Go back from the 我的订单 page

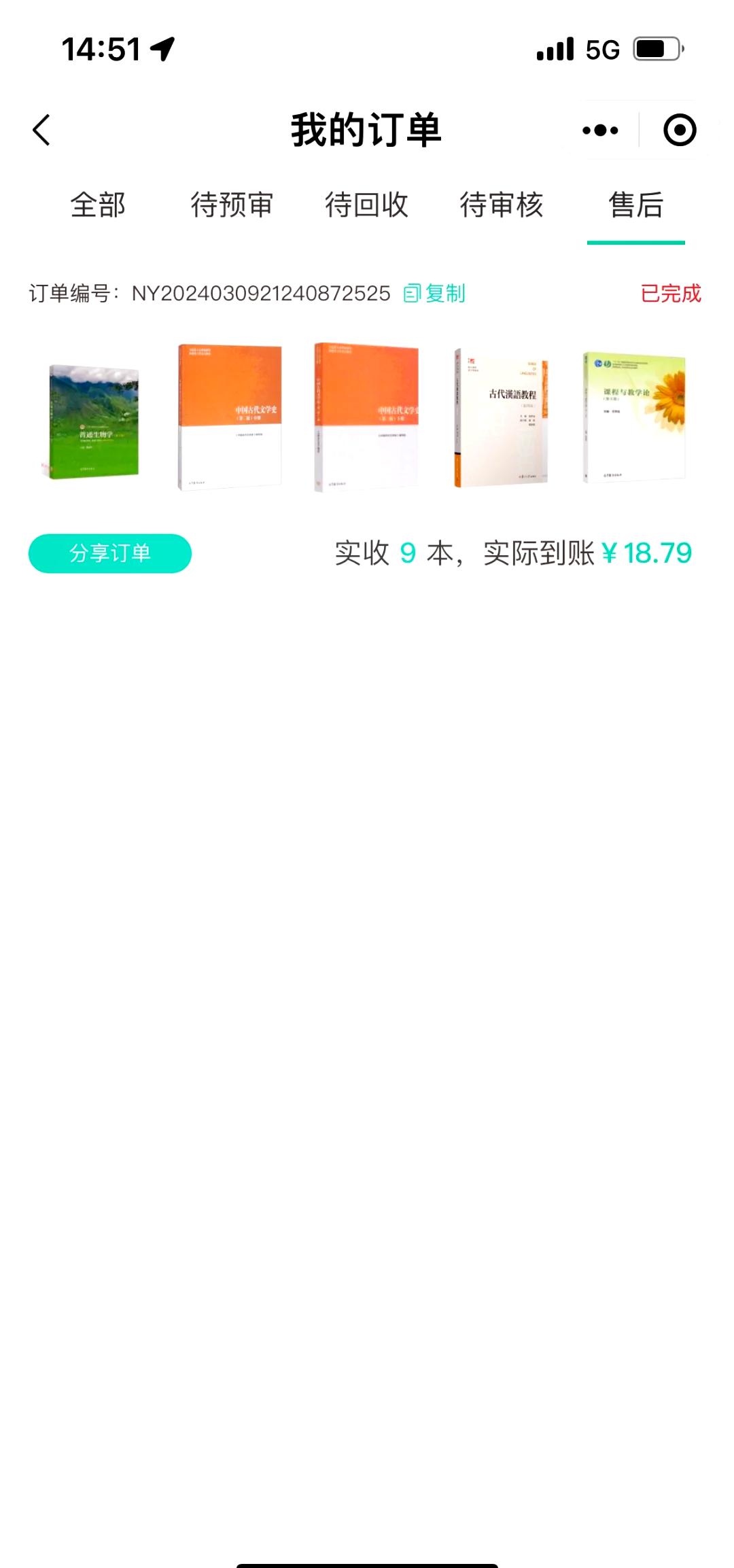[x=42, y=130]
